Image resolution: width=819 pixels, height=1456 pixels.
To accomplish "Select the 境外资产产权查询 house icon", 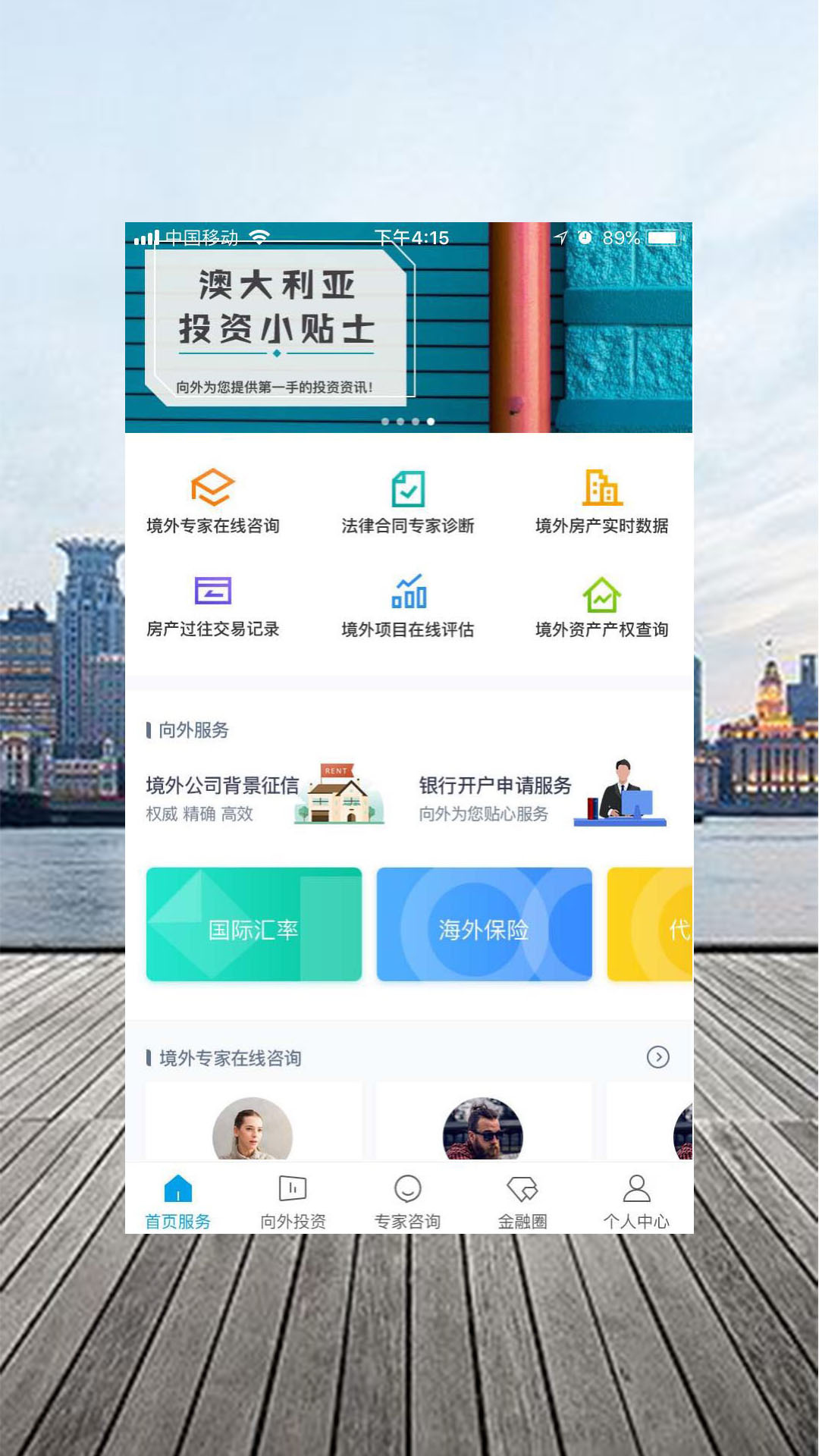I will pos(603,591).
